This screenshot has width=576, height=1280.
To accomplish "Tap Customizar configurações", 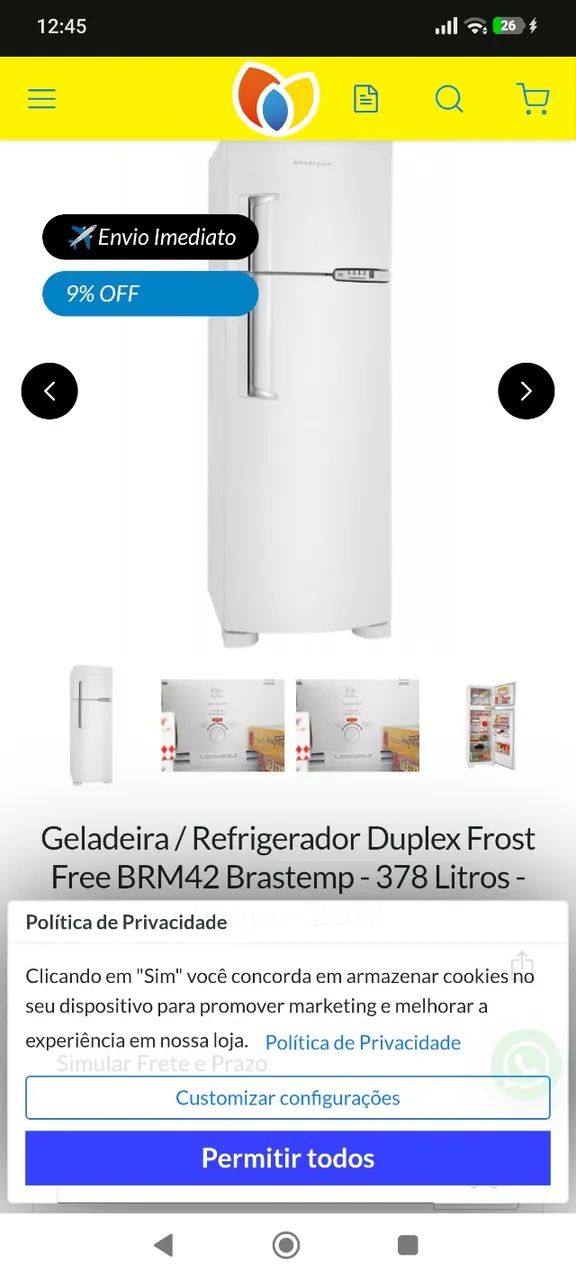I will tap(288, 1098).
